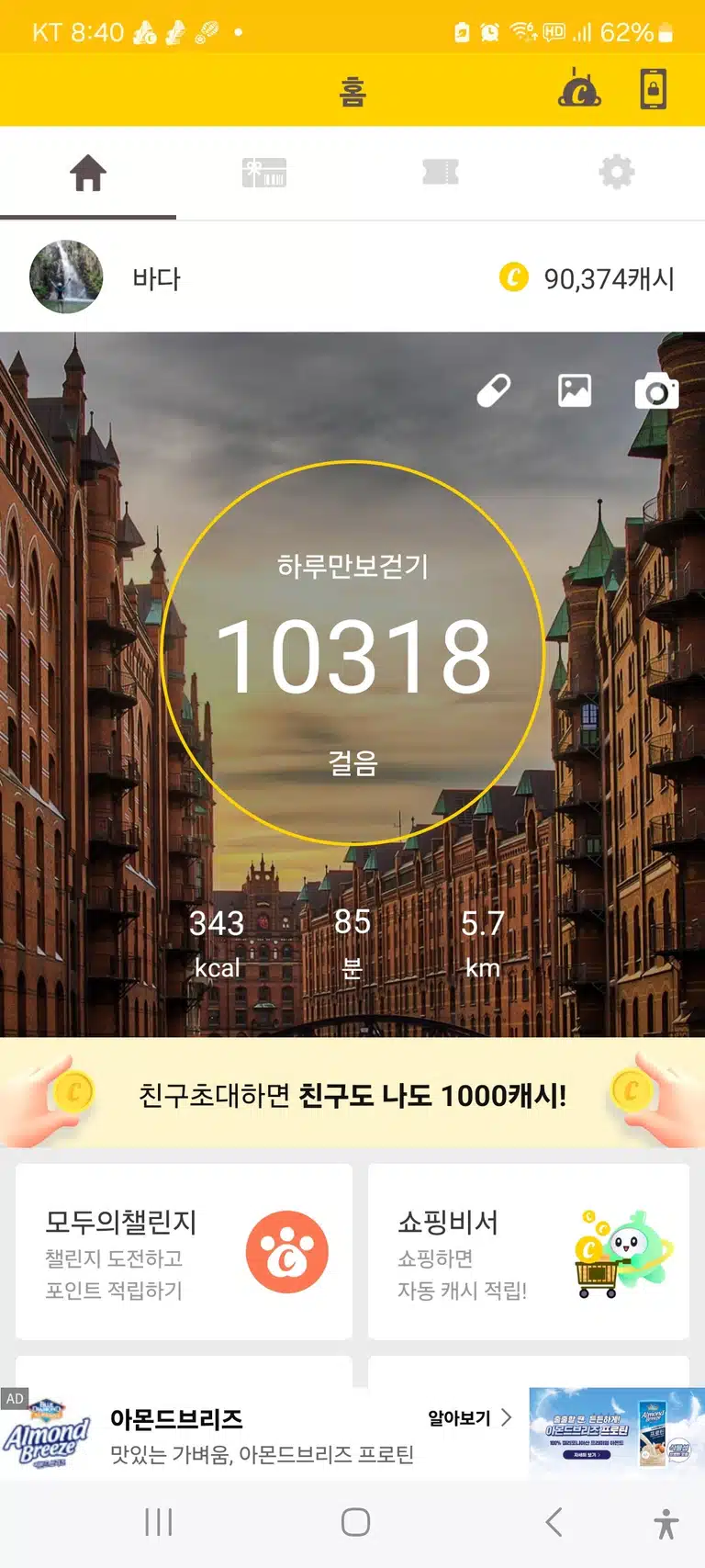This screenshot has height=1568, width=705.
Task: Open recent apps from the navigation bar
Action: pyautogui.click(x=159, y=1522)
